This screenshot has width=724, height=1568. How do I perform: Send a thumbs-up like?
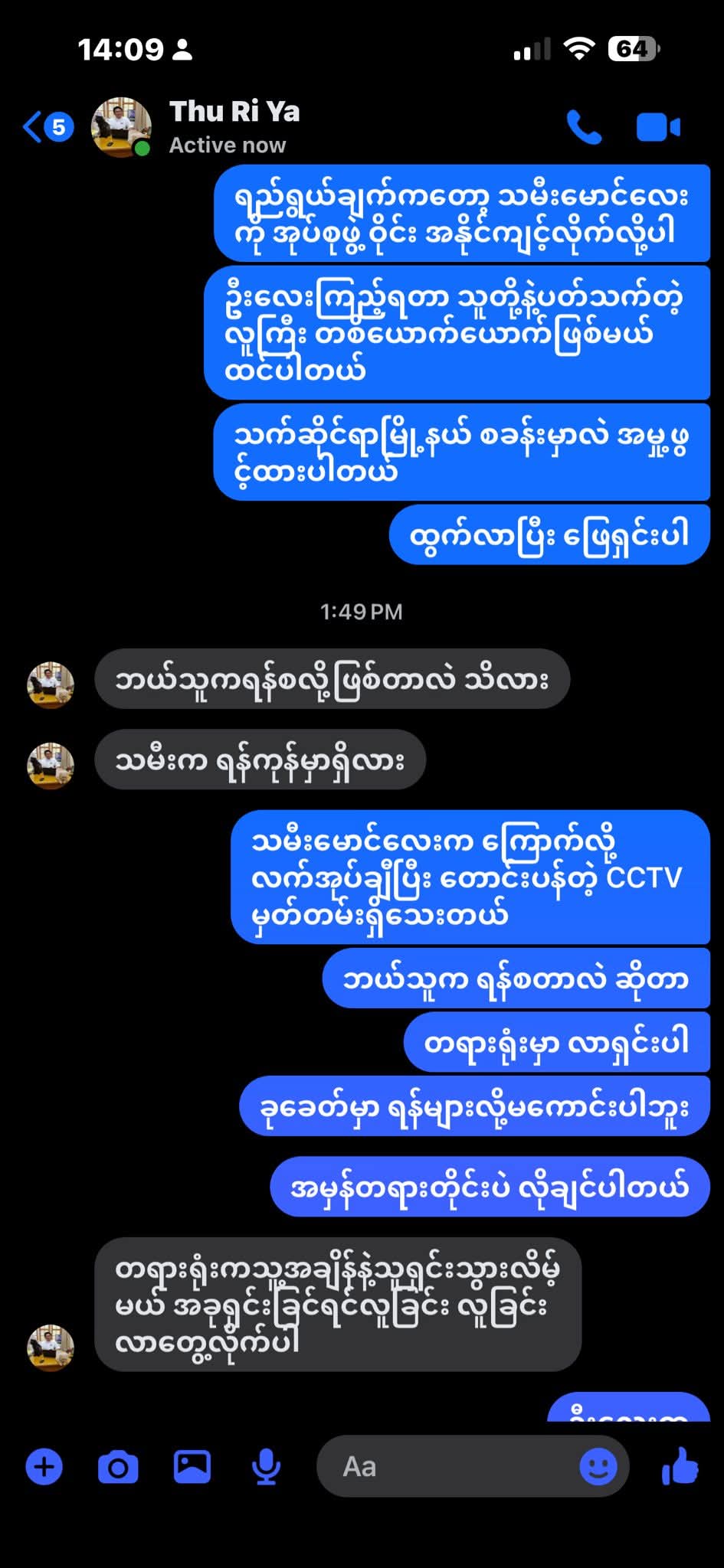[x=680, y=1467]
